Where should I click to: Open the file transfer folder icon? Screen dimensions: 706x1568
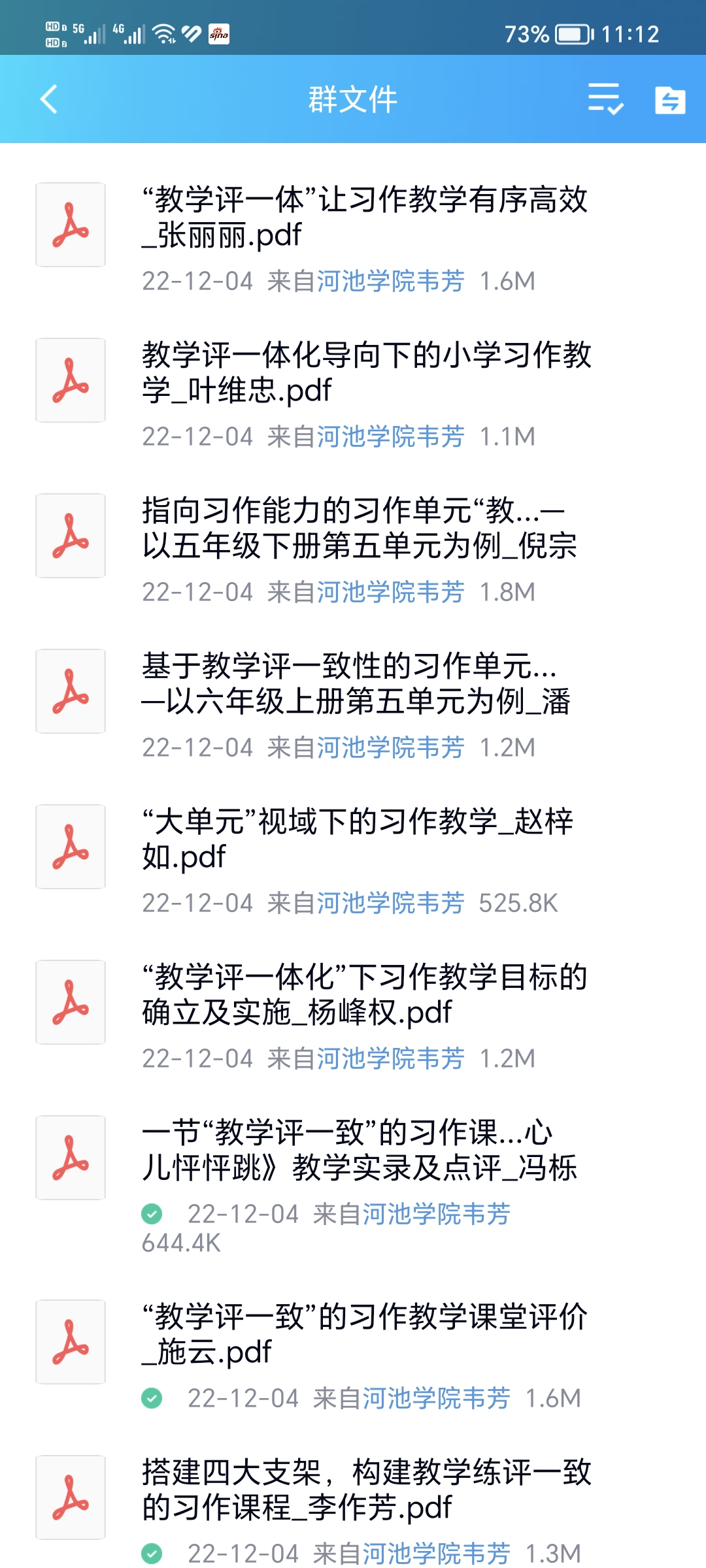coord(670,100)
